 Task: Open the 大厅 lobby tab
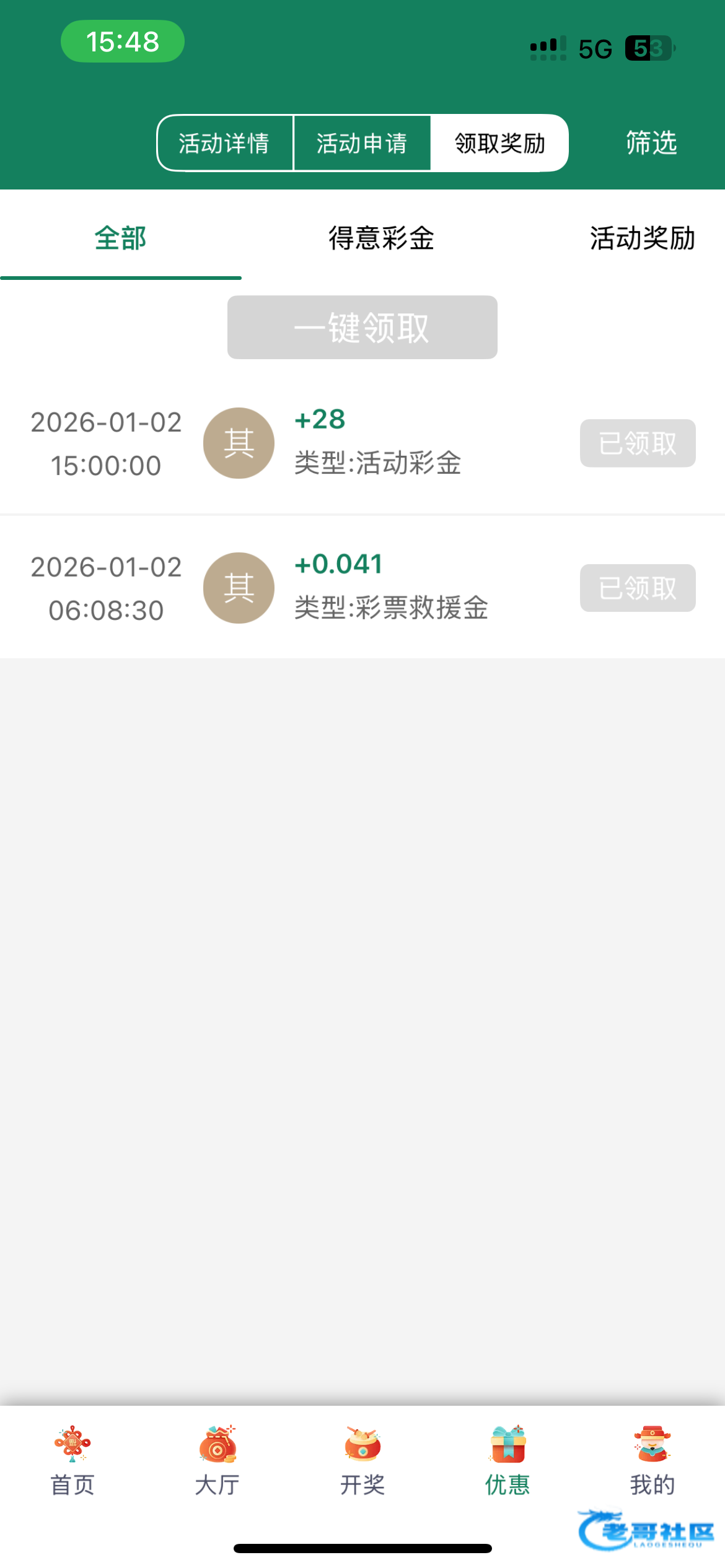point(217,1460)
